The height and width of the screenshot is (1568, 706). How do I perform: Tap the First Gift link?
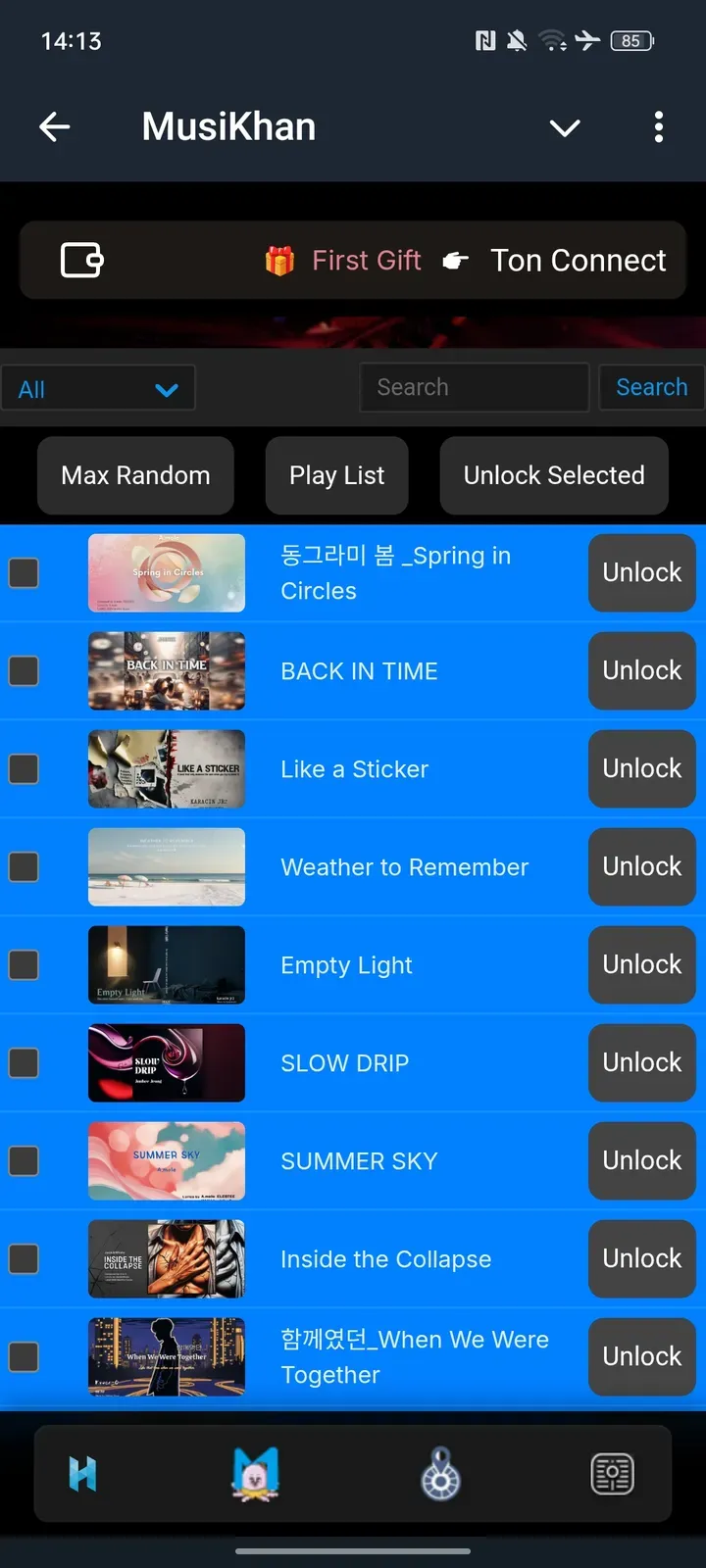[x=365, y=261]
